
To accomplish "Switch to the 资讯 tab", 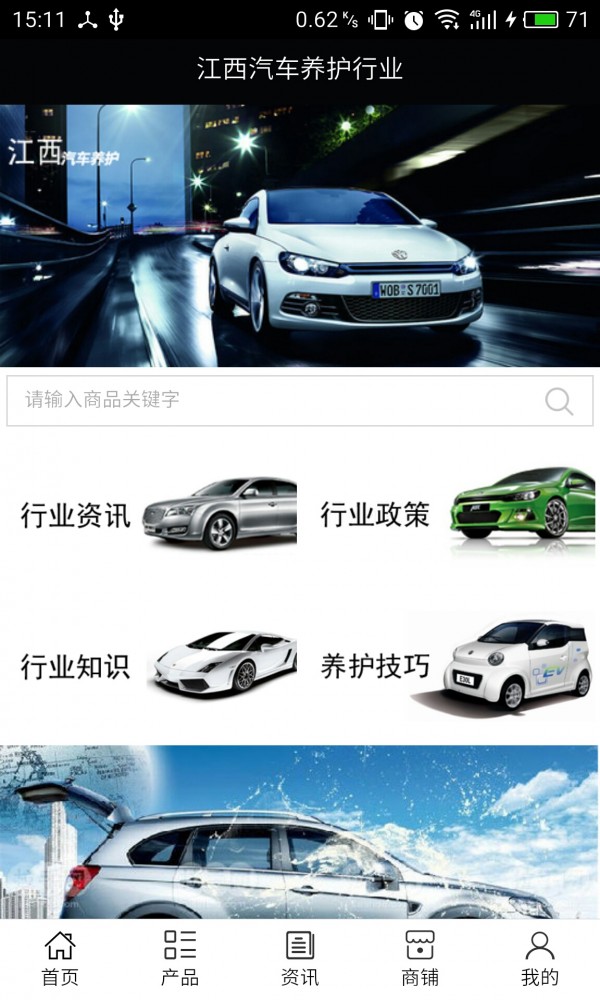I will click(300, 958).
